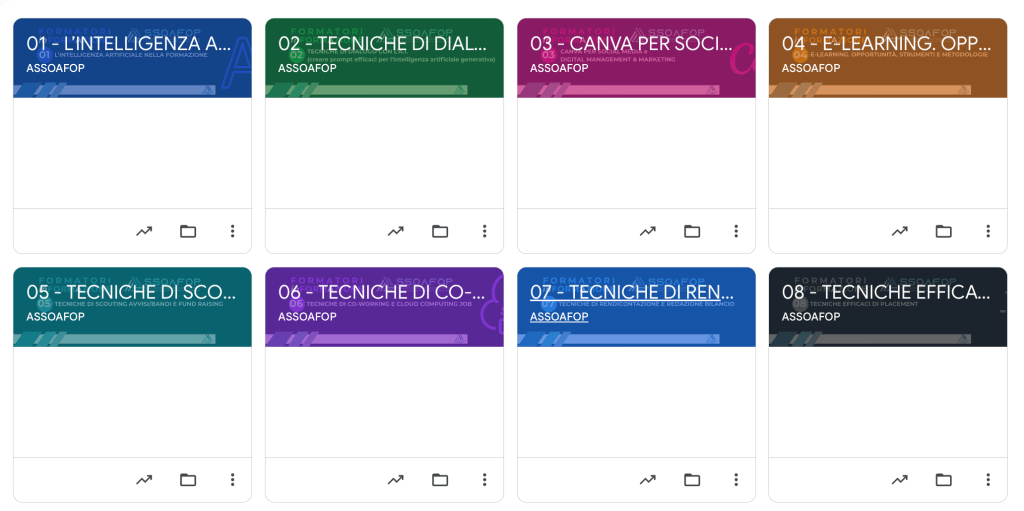Viewport: 1024px width, 511px height.
Task: Open the 05 - TECNICHE DI SCO... class
Action: pos(131,293)
